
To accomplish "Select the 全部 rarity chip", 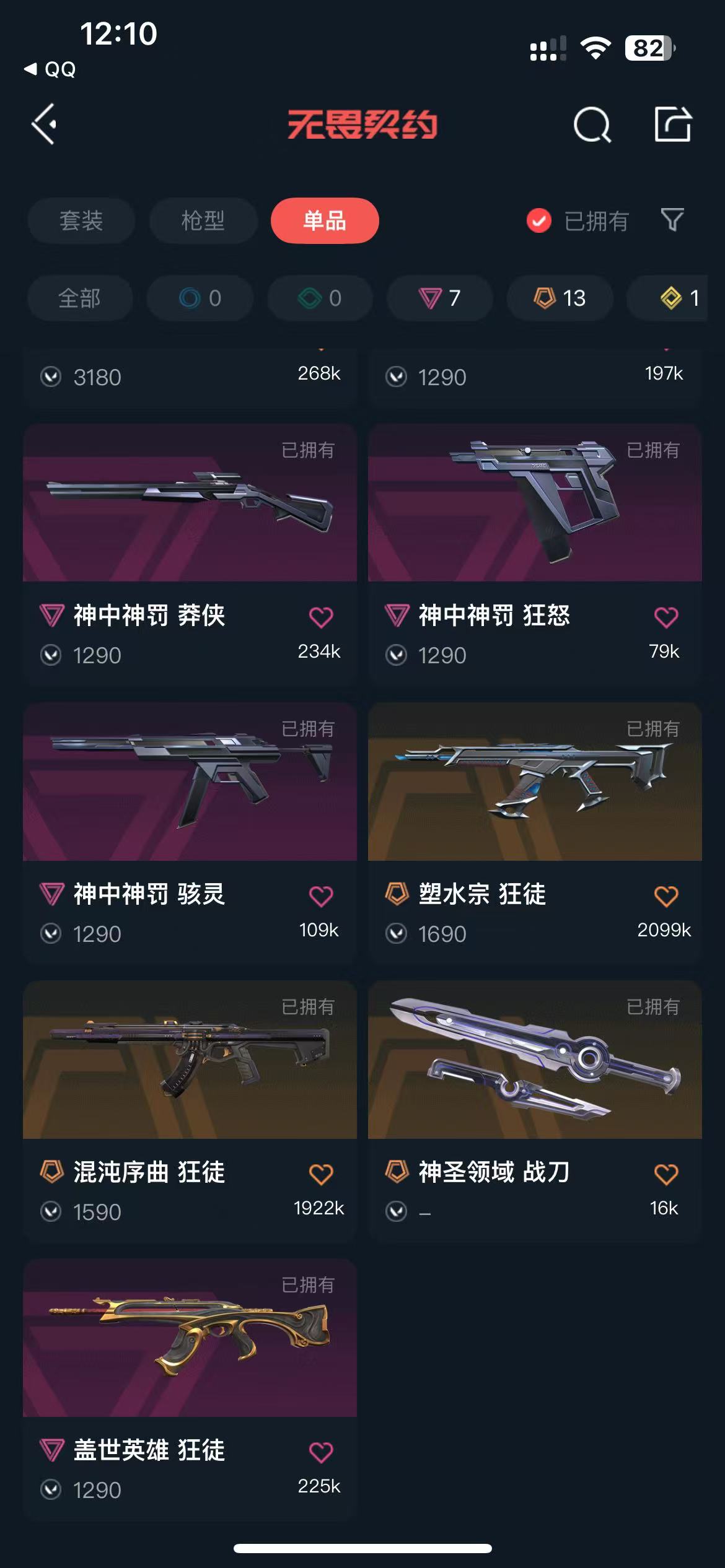I will tap(80, 298).
